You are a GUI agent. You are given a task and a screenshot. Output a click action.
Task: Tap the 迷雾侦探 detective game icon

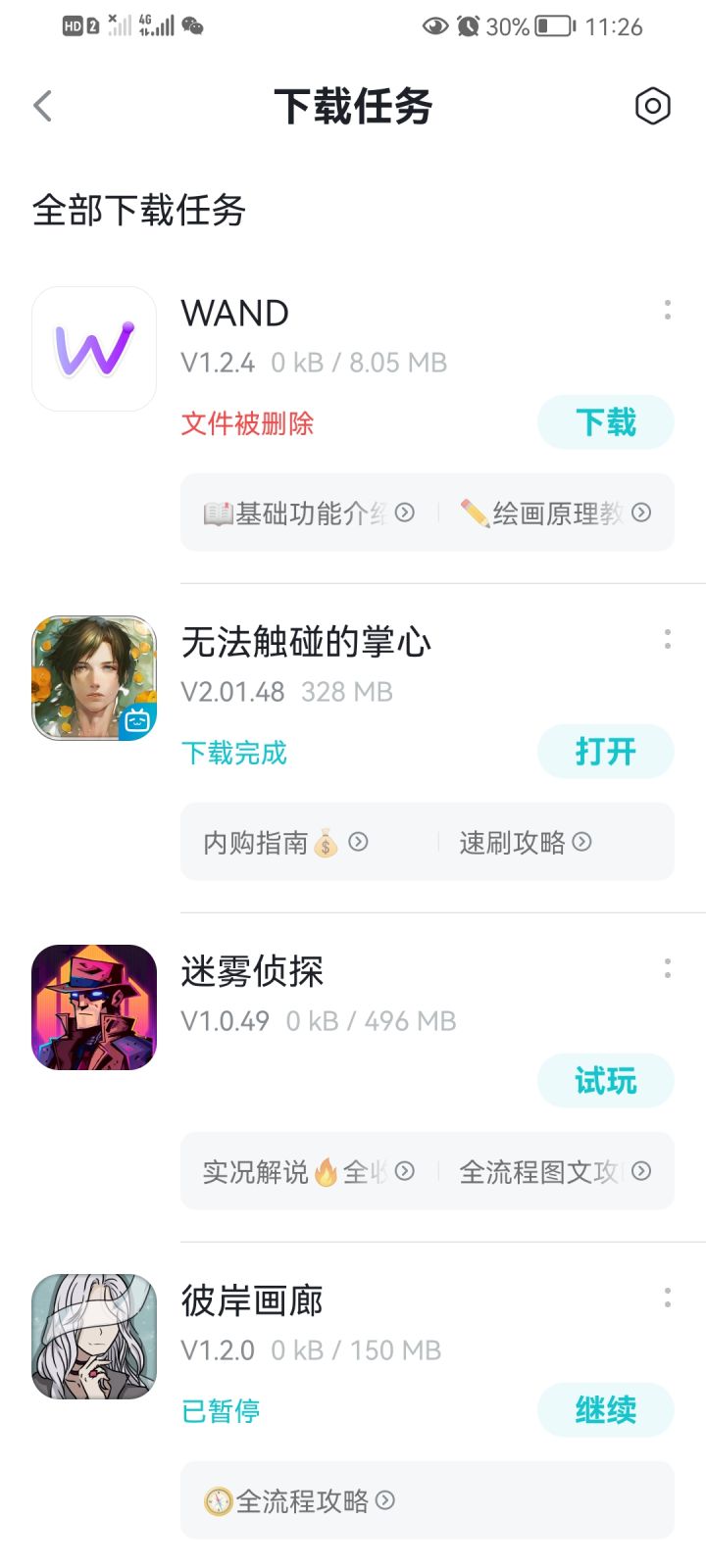click(x=93, y=1004)
